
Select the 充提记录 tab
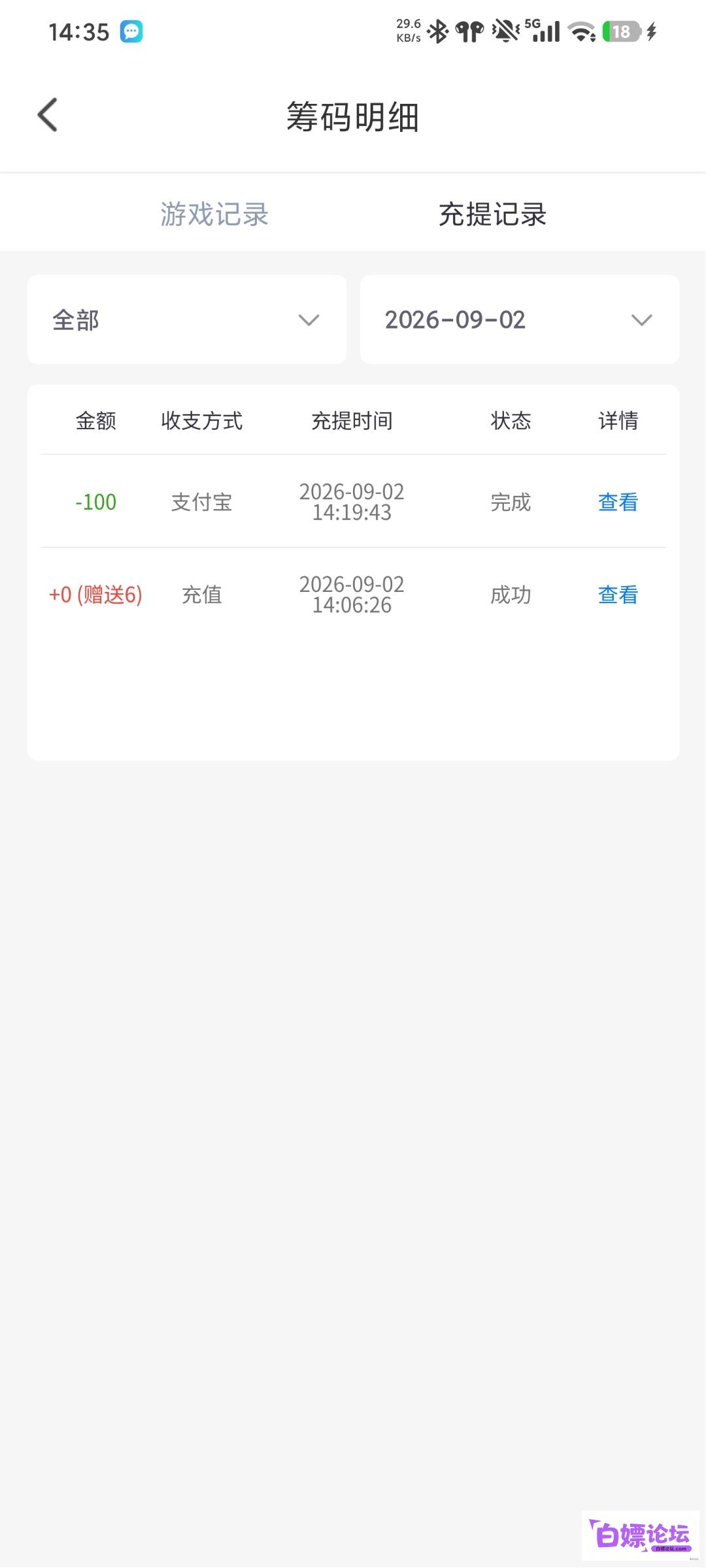[x=492, y=214]
